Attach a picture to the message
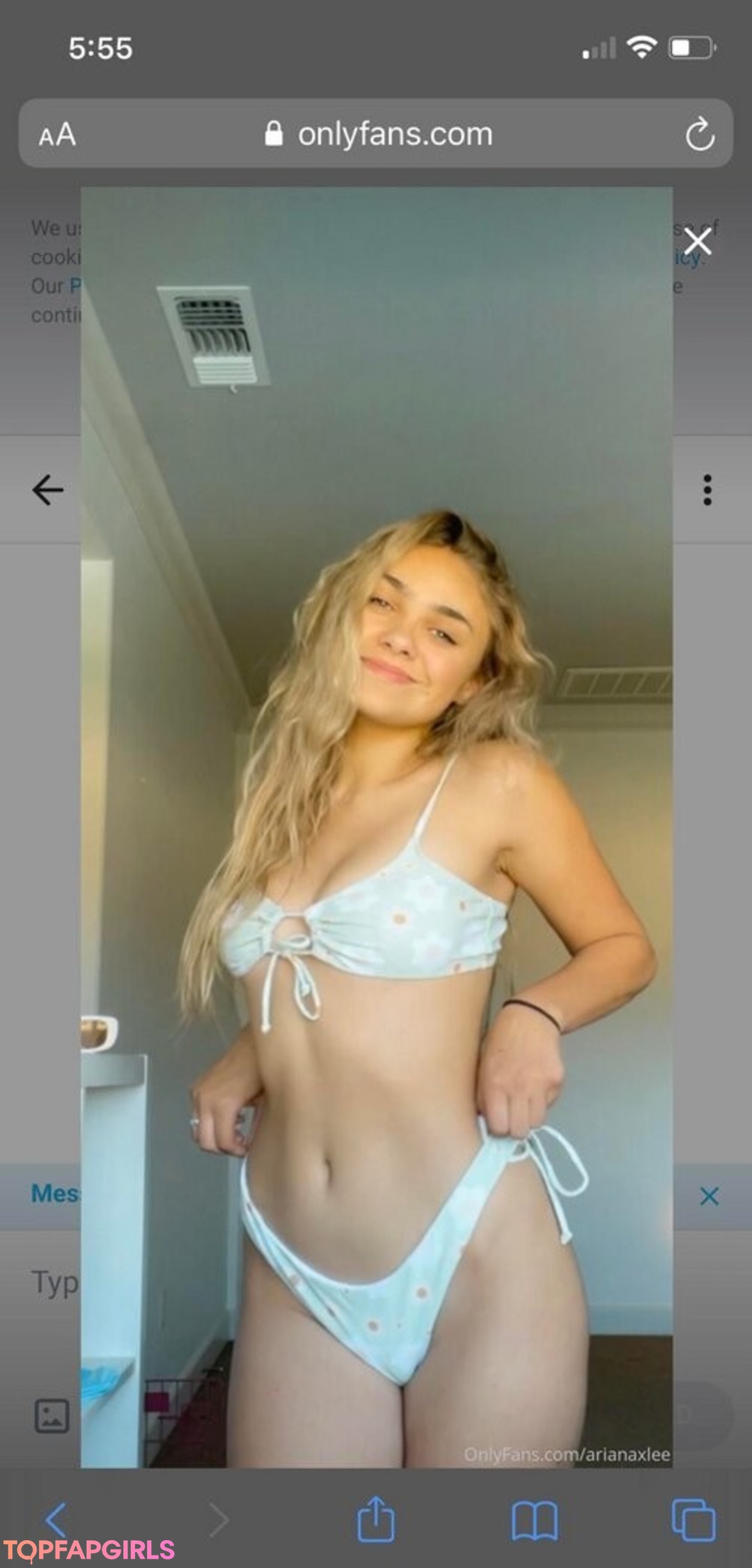This screenshot has width=752, height=1568. tap(52, 1416)
